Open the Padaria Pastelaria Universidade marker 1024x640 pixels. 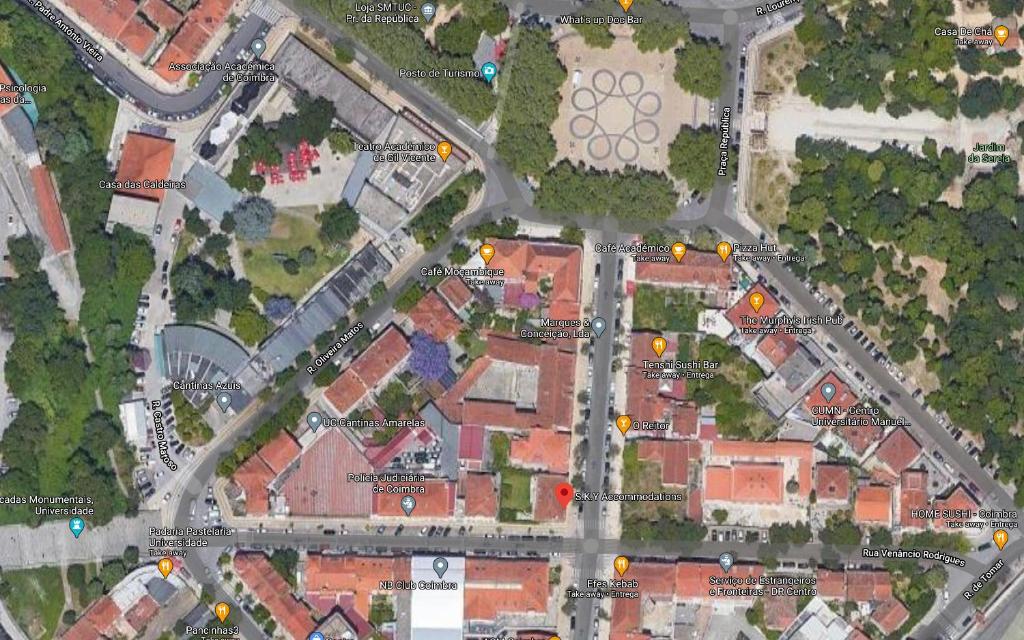click(165, 568)
